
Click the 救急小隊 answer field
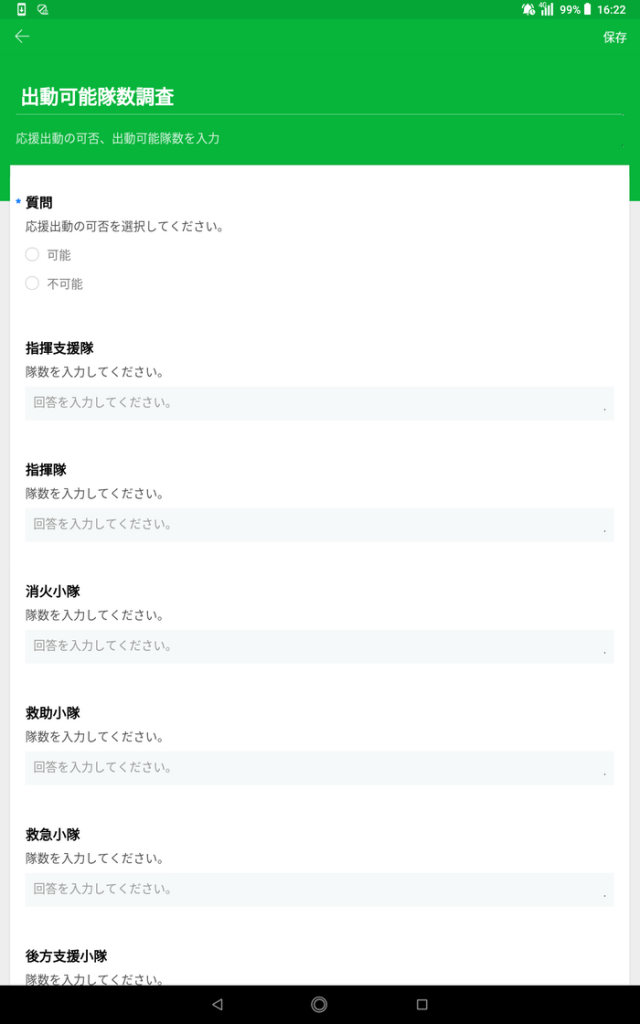point(319,889)
